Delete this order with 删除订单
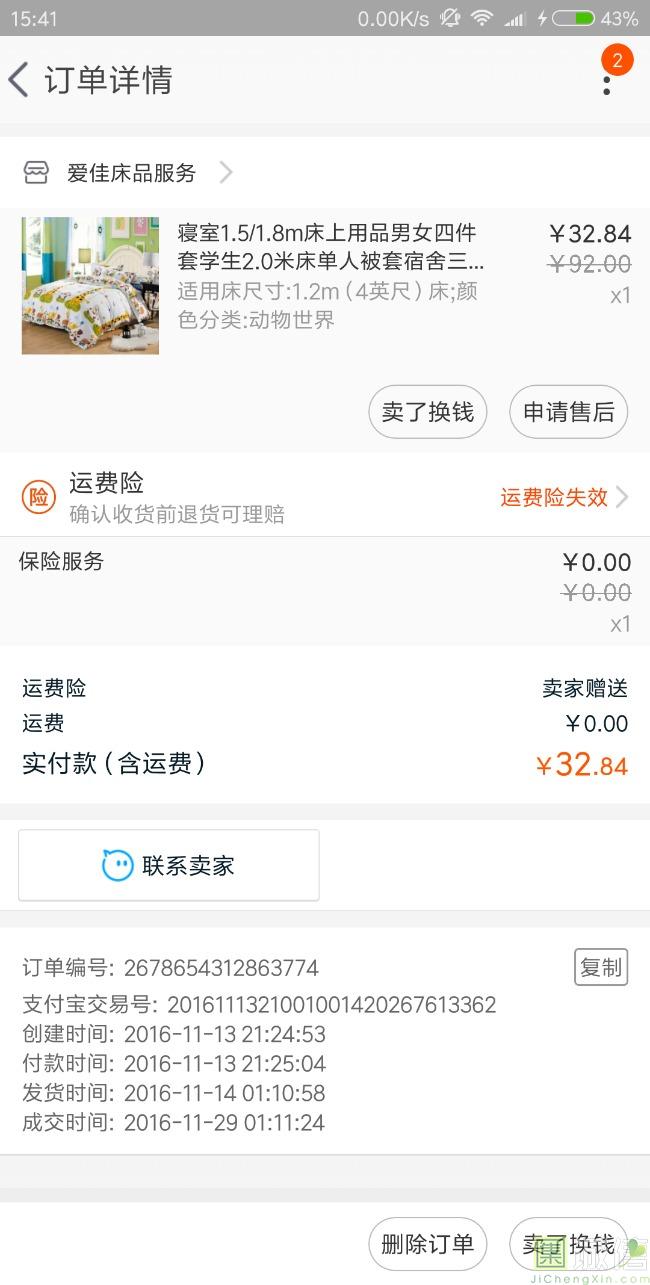This screenshot has width=650, height=1285. [x=427, y=1244]
